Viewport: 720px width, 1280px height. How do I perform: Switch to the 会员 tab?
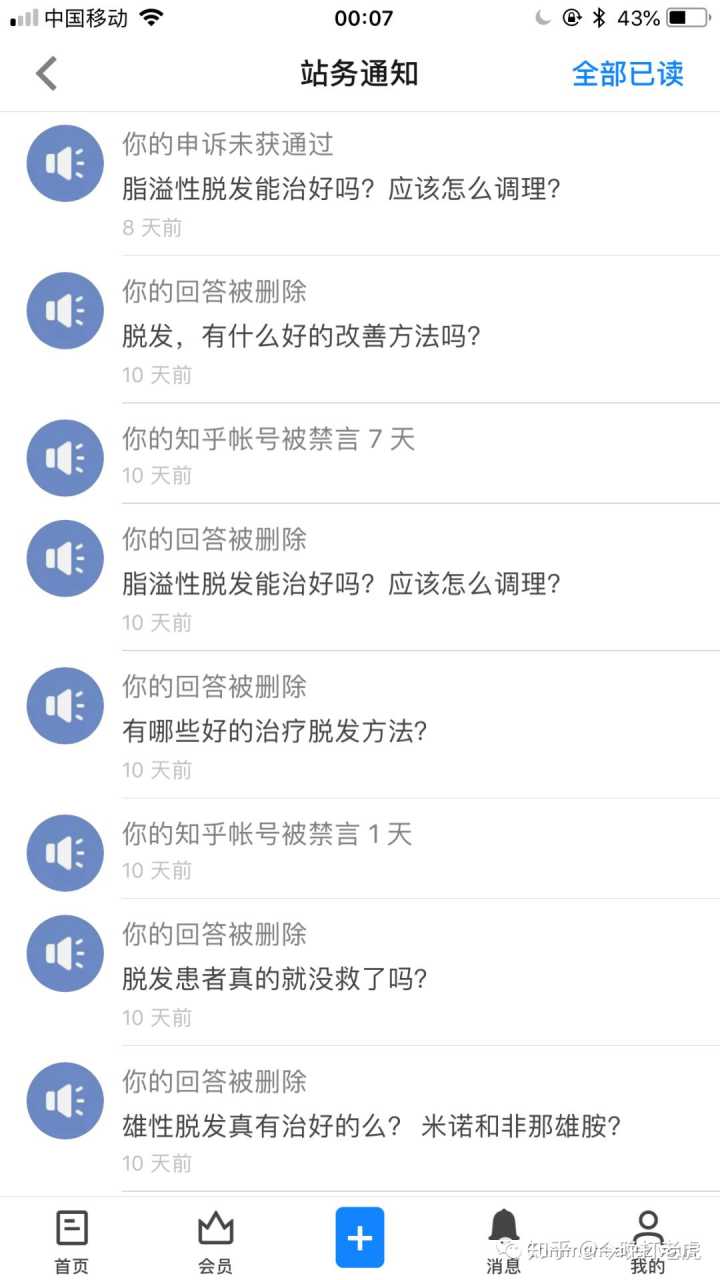[215, 1240]
